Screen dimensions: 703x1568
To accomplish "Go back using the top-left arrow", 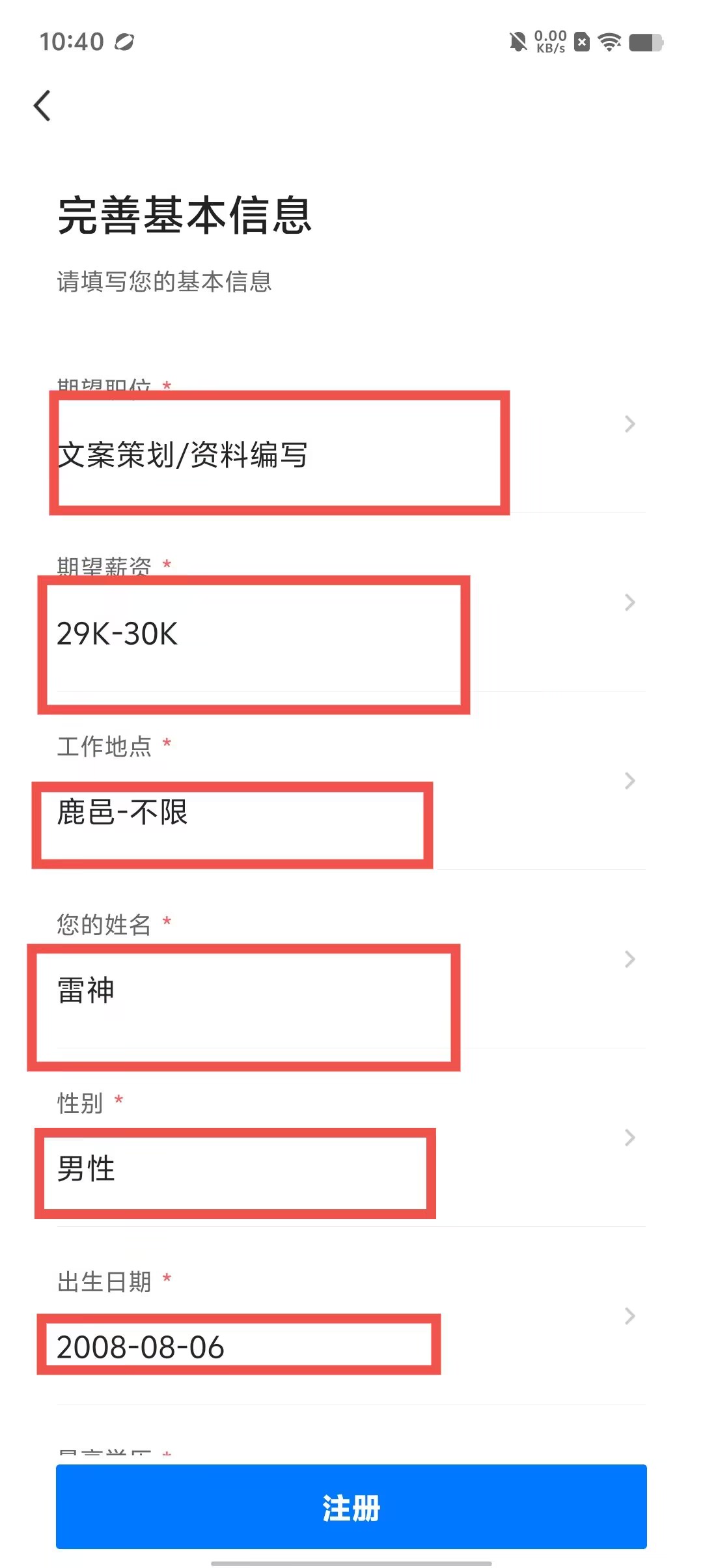I will point(42,105).
